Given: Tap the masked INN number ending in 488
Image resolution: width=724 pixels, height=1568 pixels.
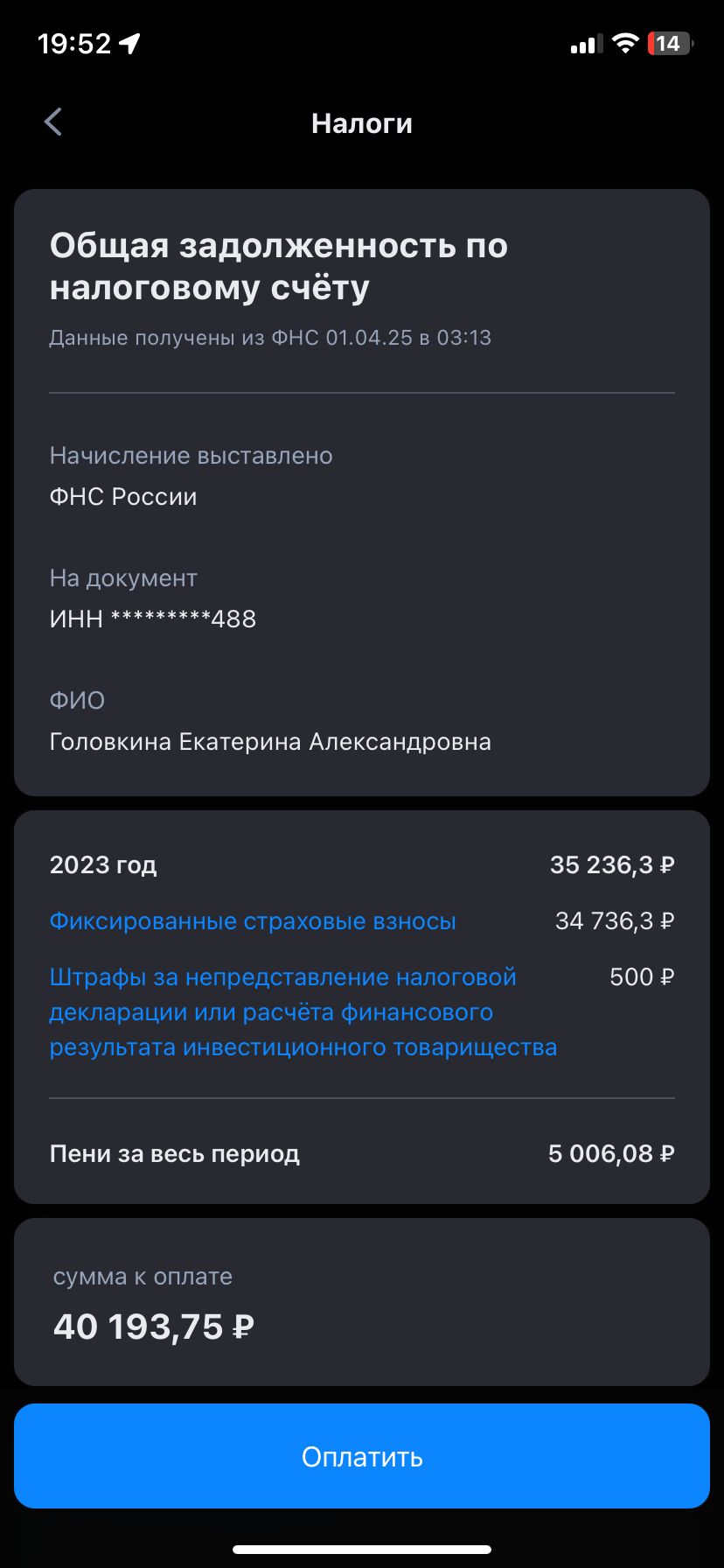Looking at the screenshot, I should [152, 619].
